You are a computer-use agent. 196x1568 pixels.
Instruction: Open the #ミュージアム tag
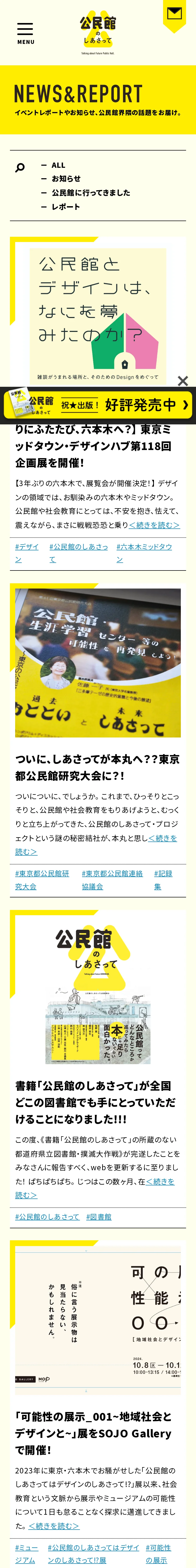[x=26, y=1553]
